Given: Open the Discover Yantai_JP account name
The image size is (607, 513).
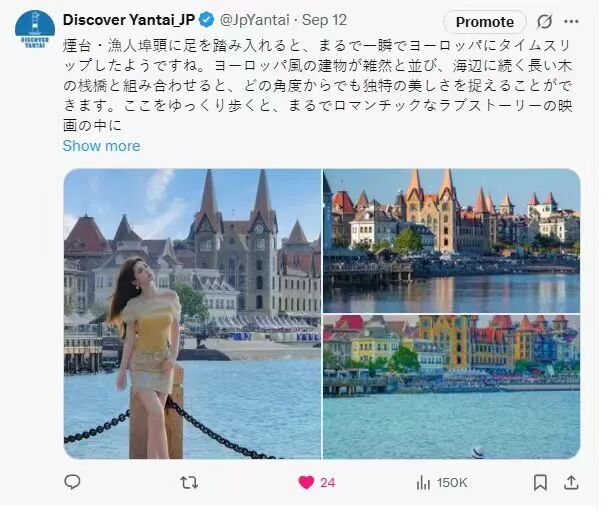Looking at the screenshot, I should pyautogui.click(x=128, y=20).
